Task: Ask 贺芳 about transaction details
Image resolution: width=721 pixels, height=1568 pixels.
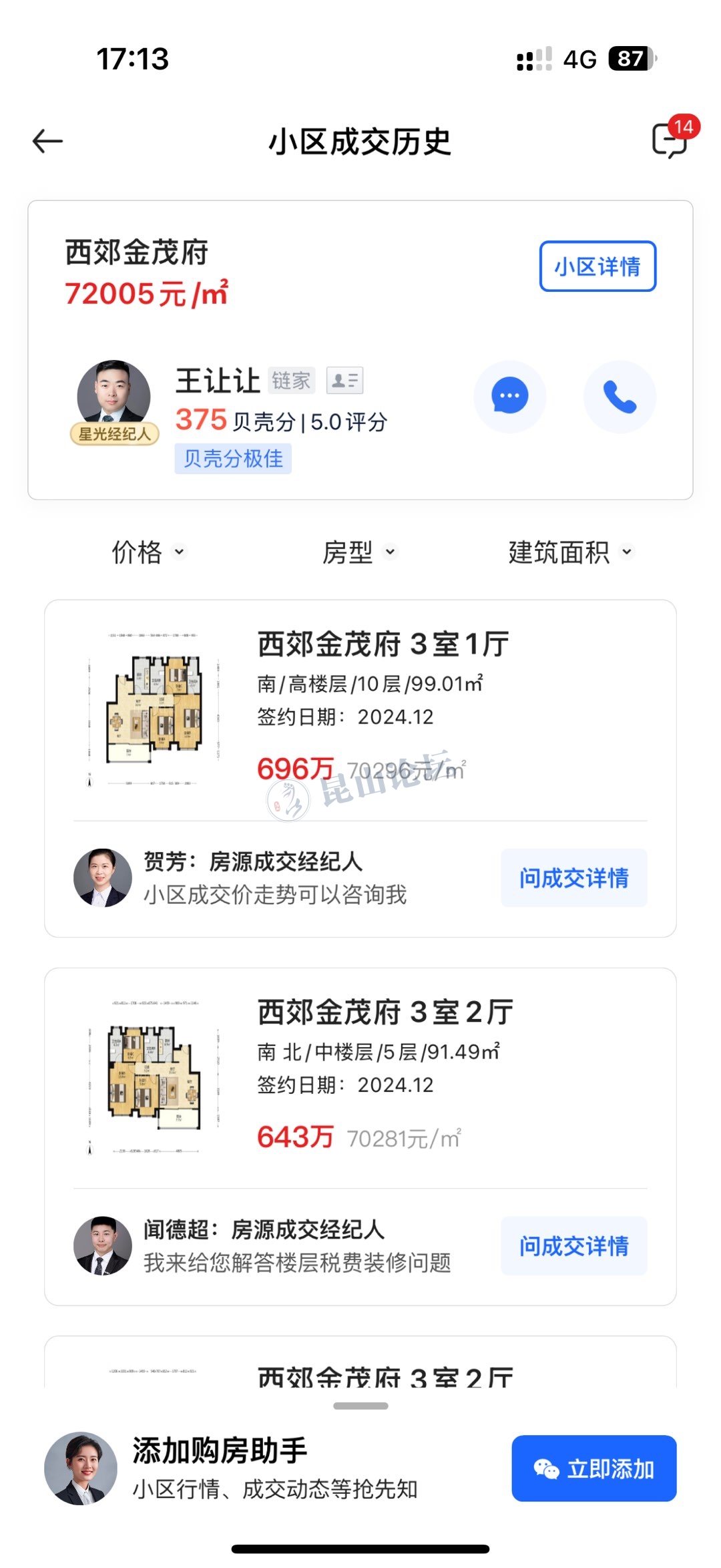Action: point(573,878)
